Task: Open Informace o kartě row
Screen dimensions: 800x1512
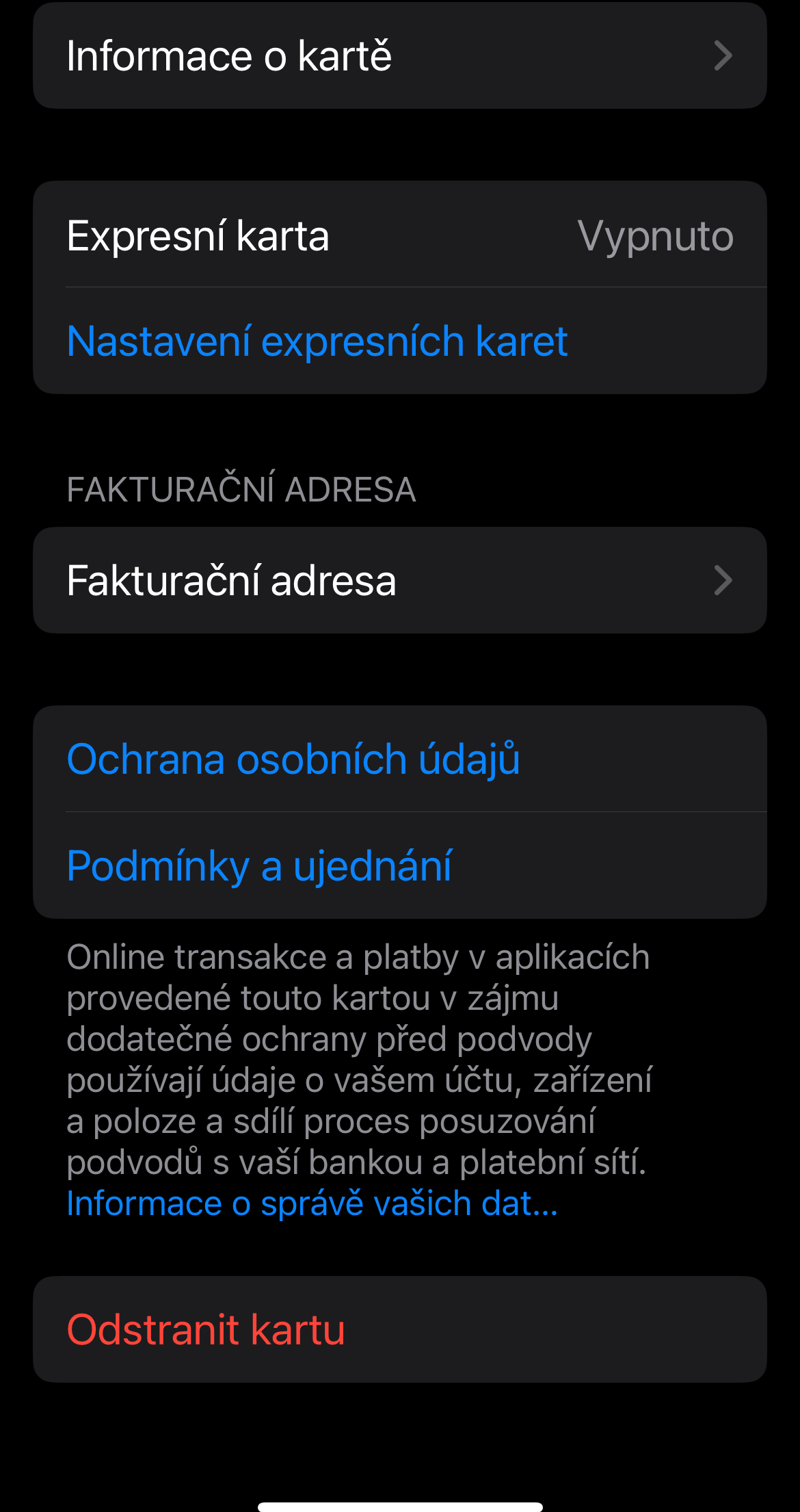Action: point(399,56)
